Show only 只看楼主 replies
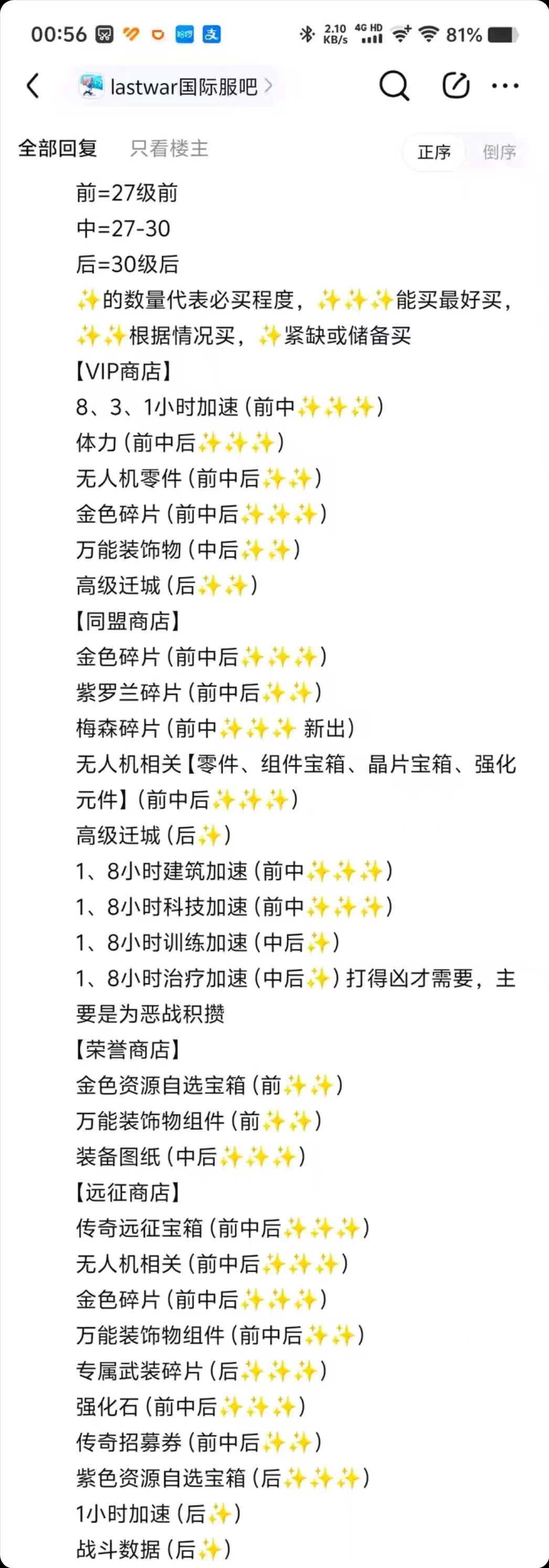 (x=169, y=148)
